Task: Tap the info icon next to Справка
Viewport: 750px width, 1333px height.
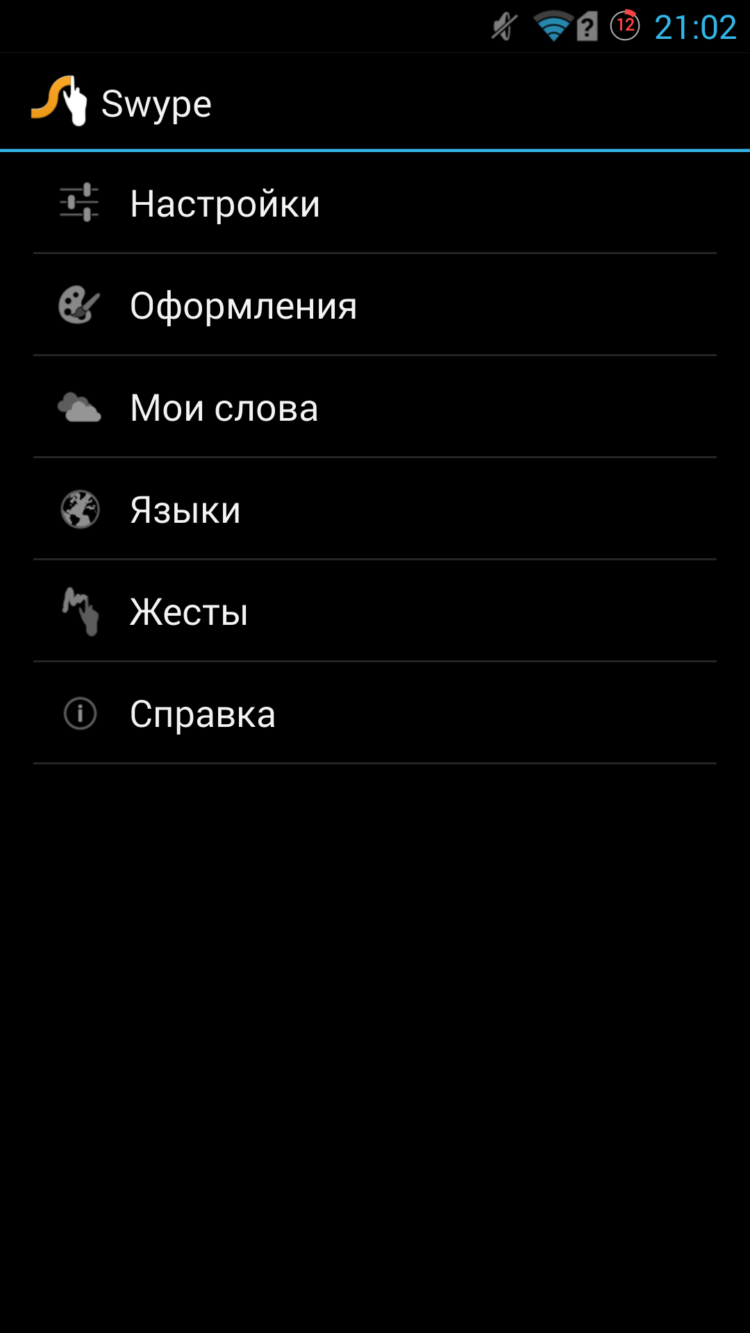Action: coord(80,713)
